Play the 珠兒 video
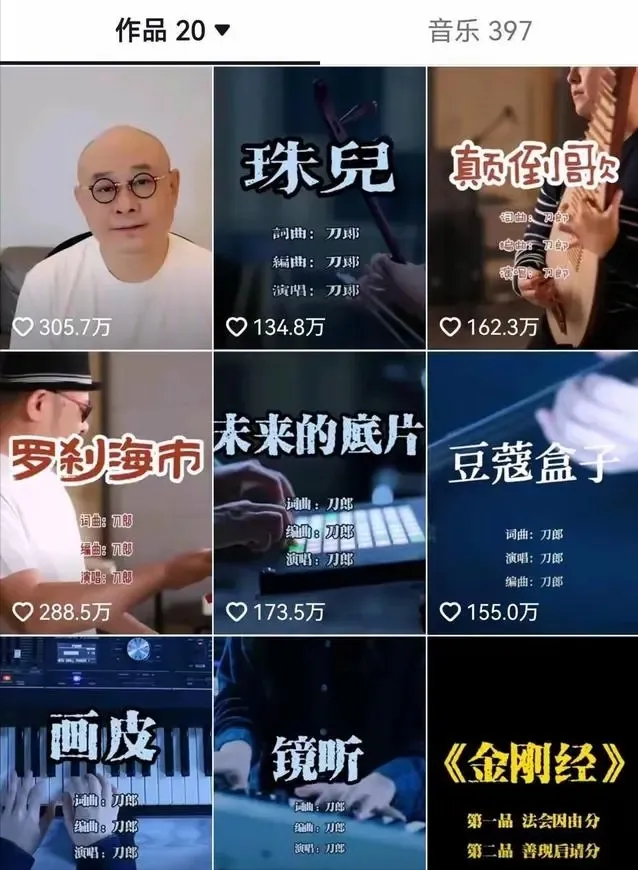 (x=319, y=208)
